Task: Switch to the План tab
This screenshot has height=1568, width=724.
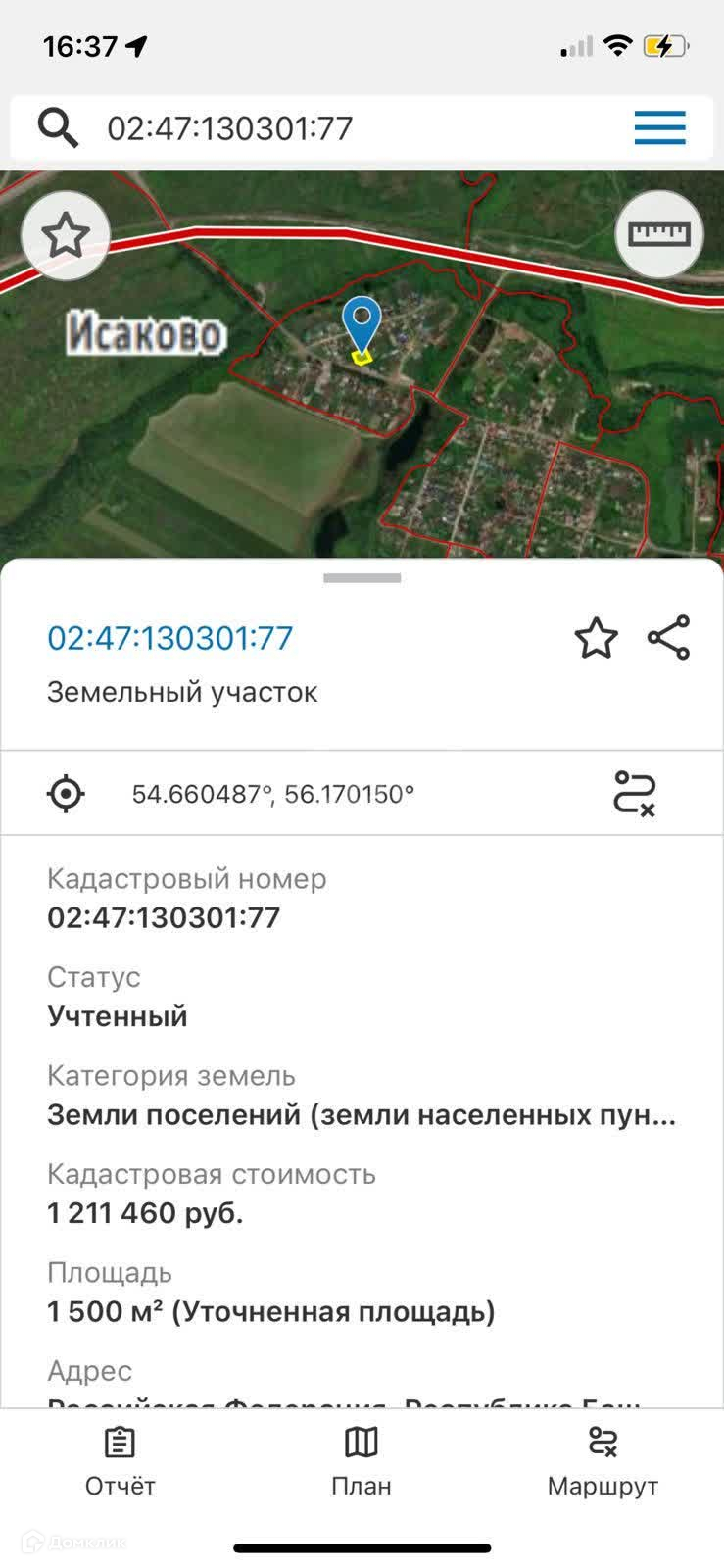Action: (x=362, y=1460)
